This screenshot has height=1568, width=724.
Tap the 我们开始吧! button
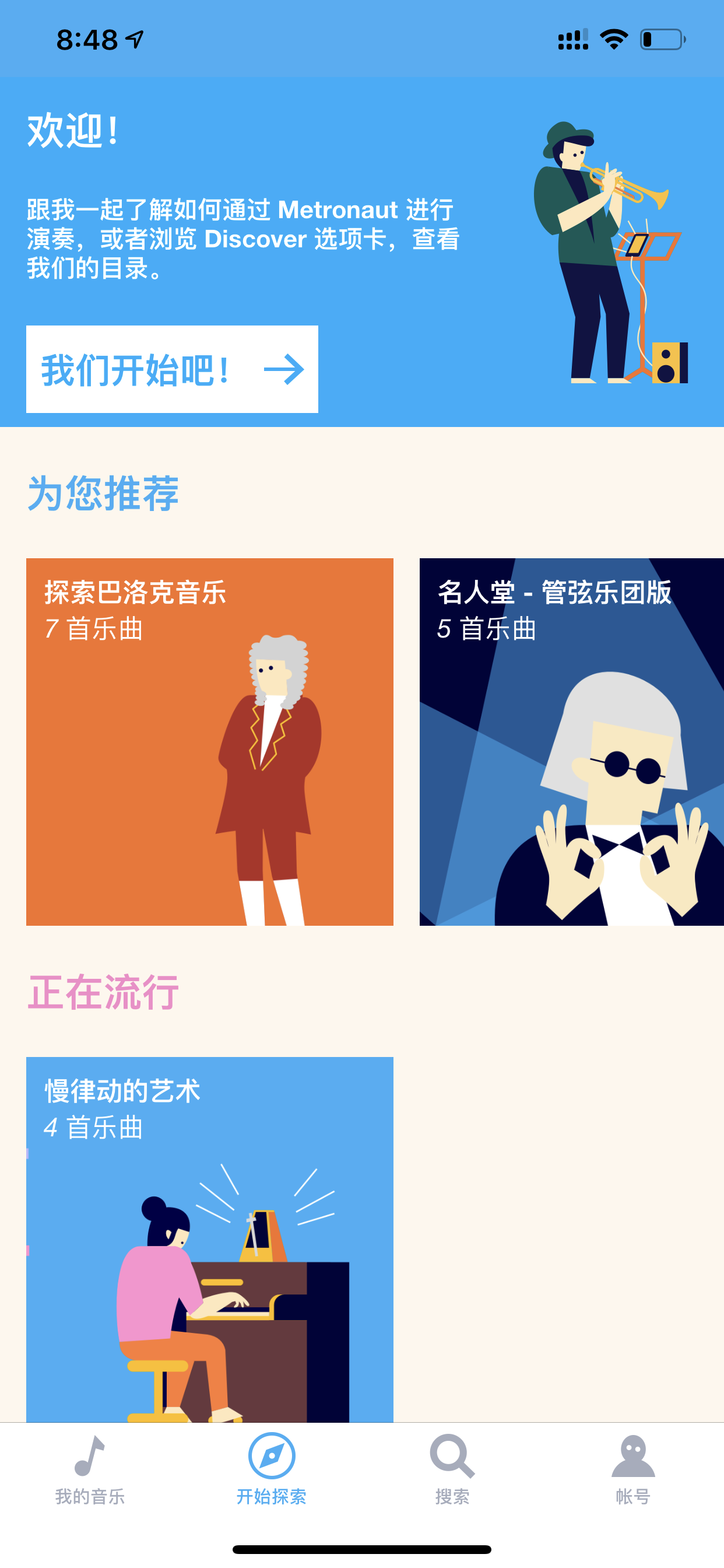tap(172, 369)
